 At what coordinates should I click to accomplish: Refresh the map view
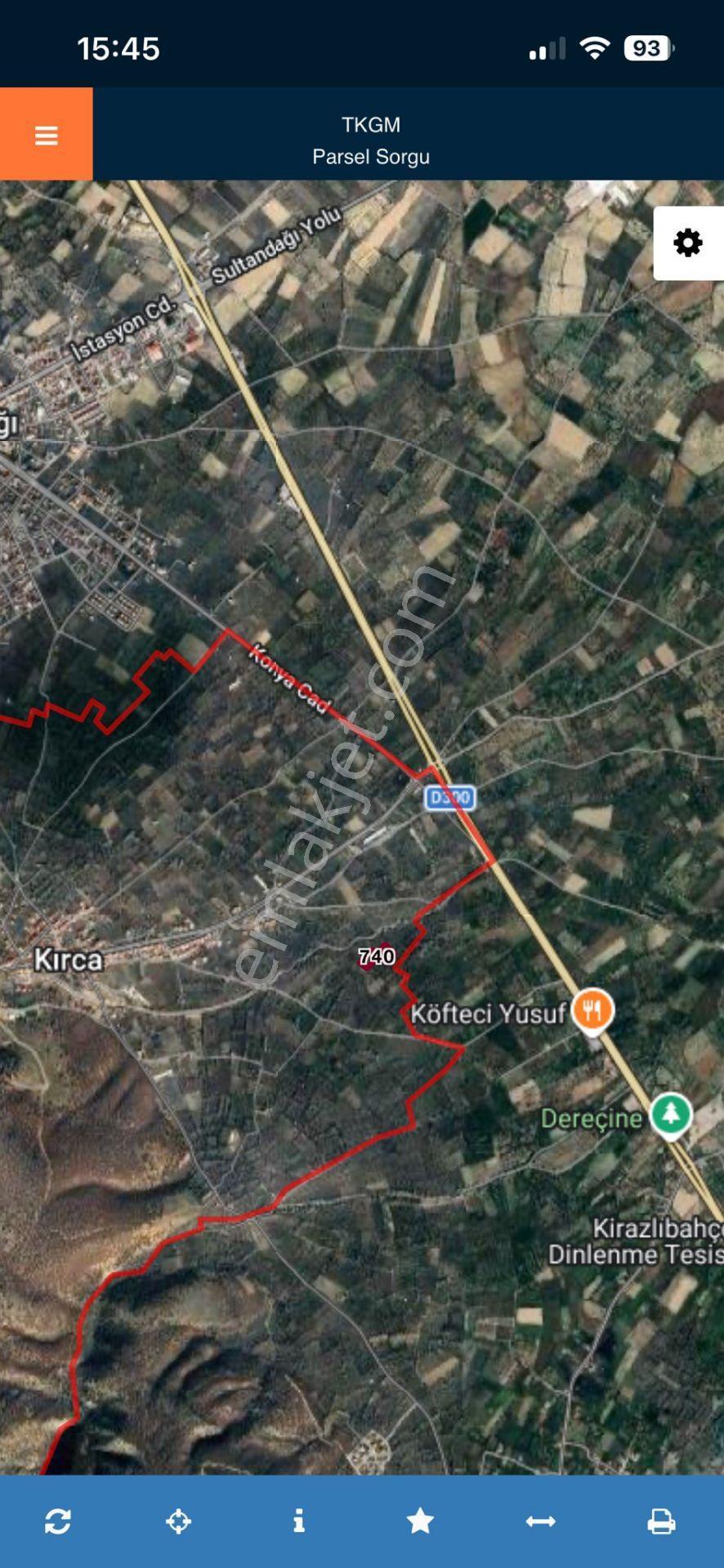coord(58,1521)
